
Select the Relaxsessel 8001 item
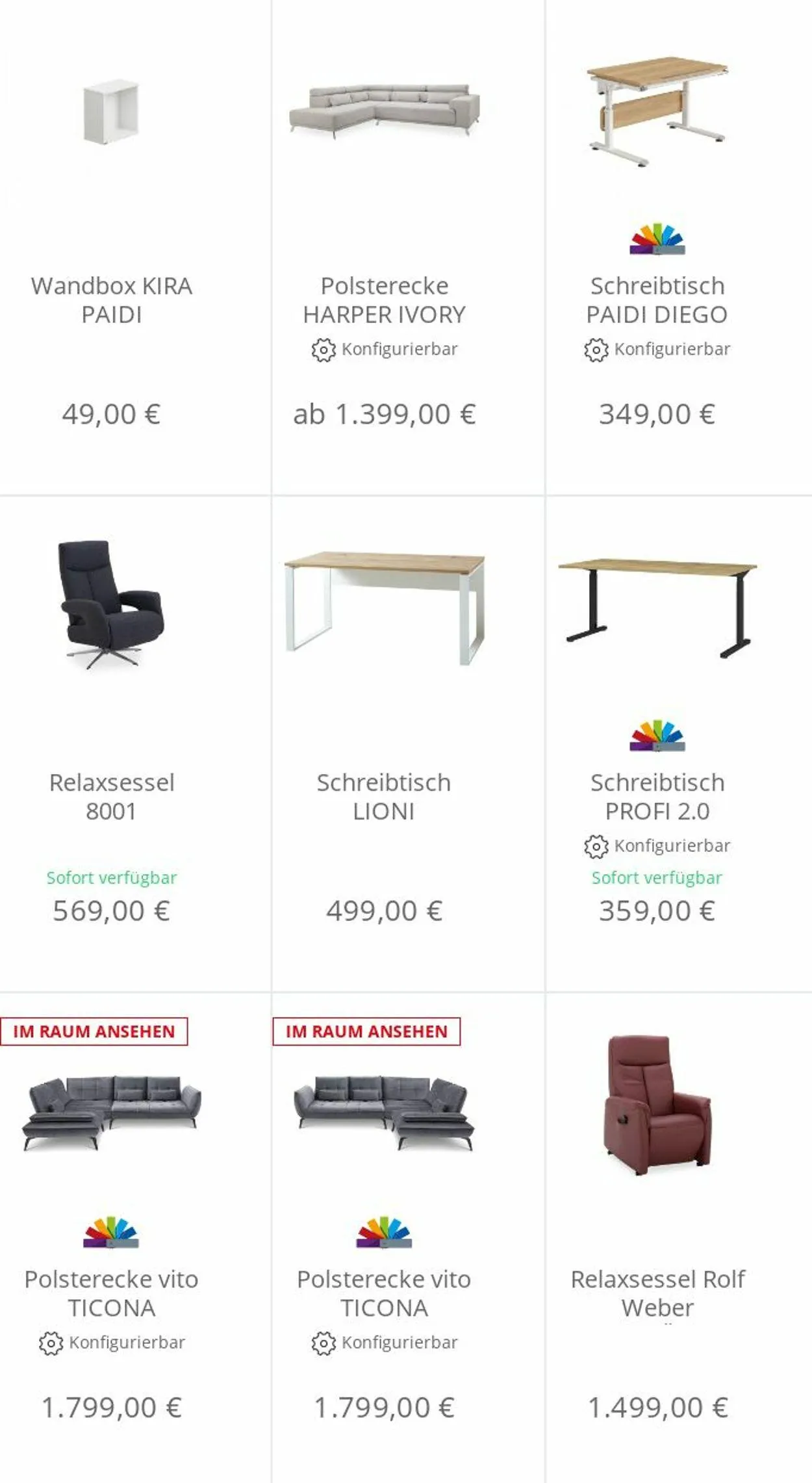[111, 796]
